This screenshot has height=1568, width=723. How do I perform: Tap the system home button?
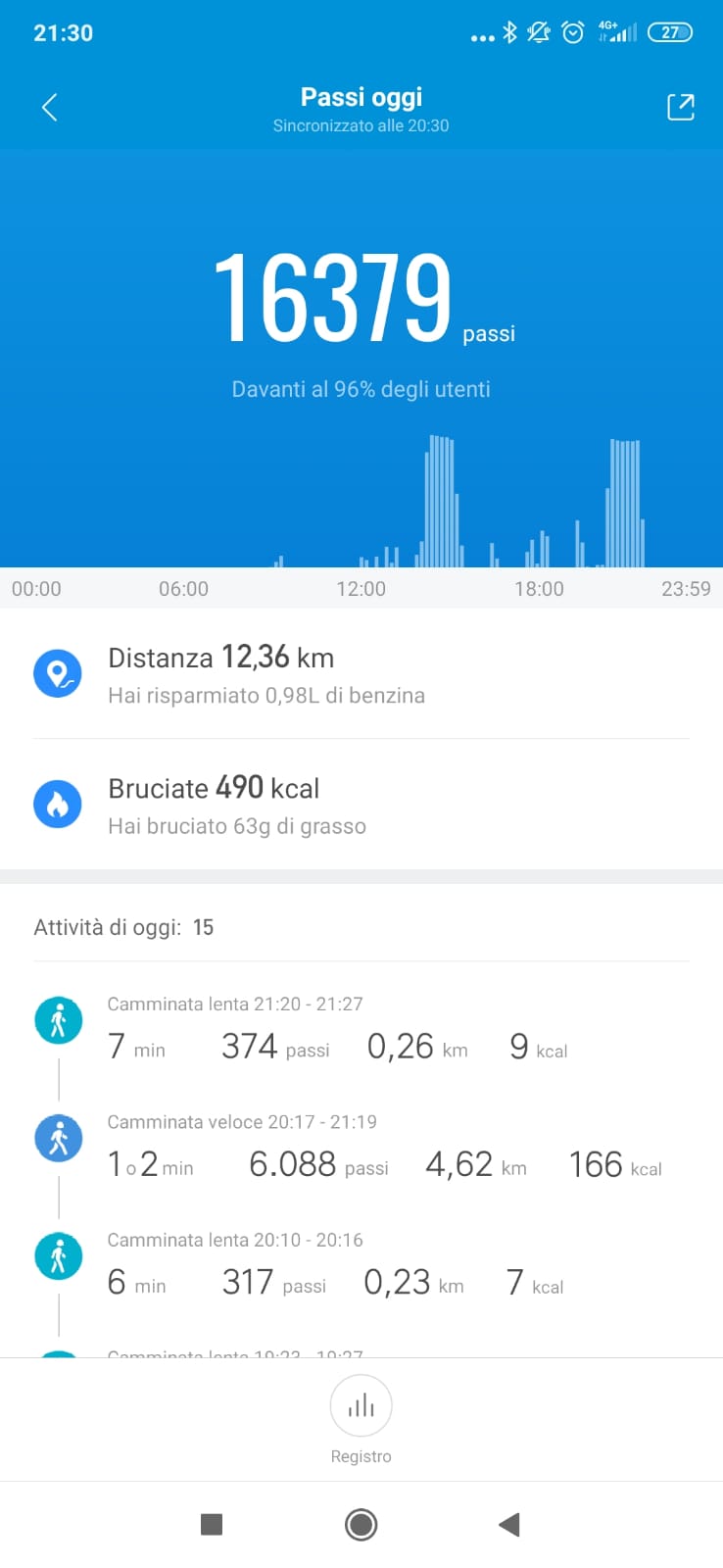[361, 1524]
